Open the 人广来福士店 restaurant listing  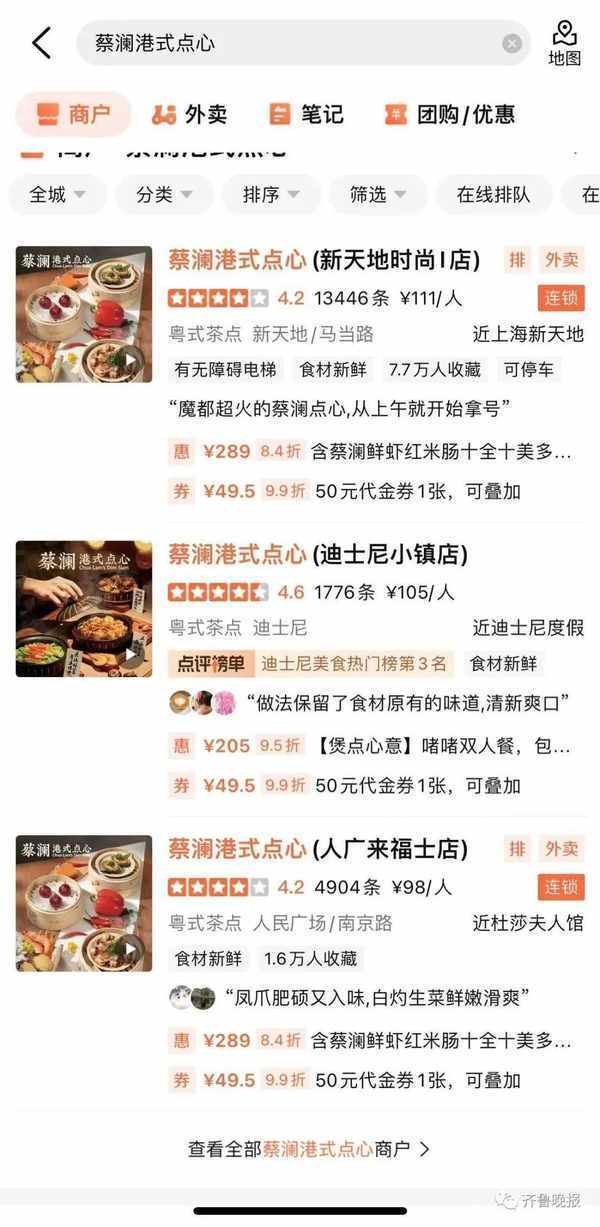click(x=318, y=849)
